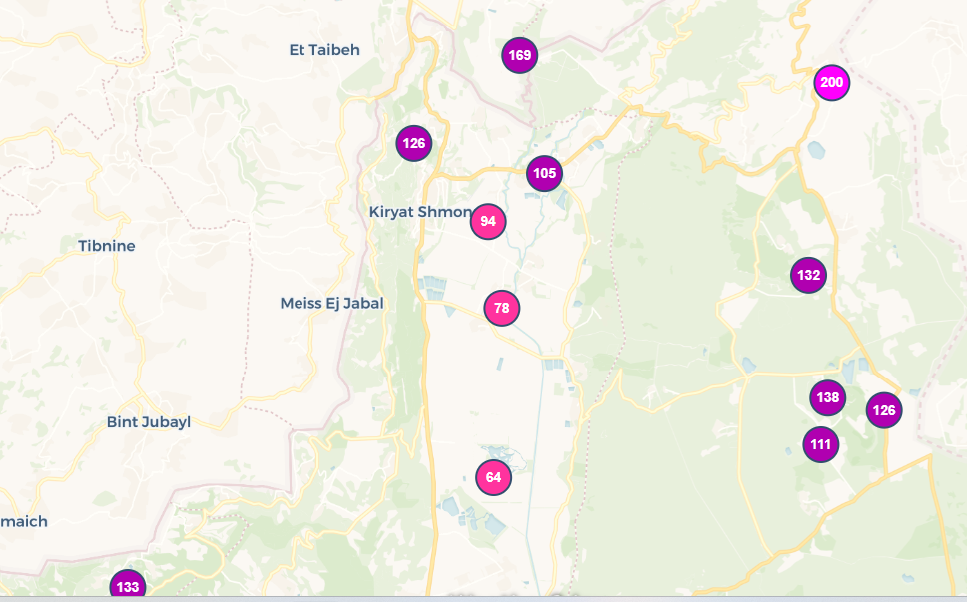The height and width of the screenshot is (602, 967).
Task: Open the 138 cluster marker
Action: point(827,397)
